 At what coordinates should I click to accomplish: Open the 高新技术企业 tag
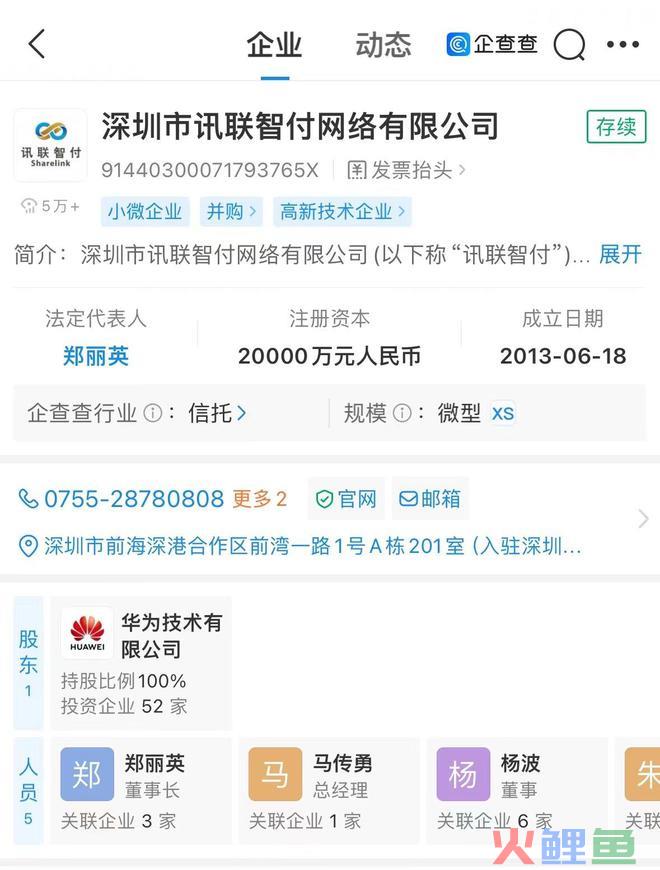[341, 211]
